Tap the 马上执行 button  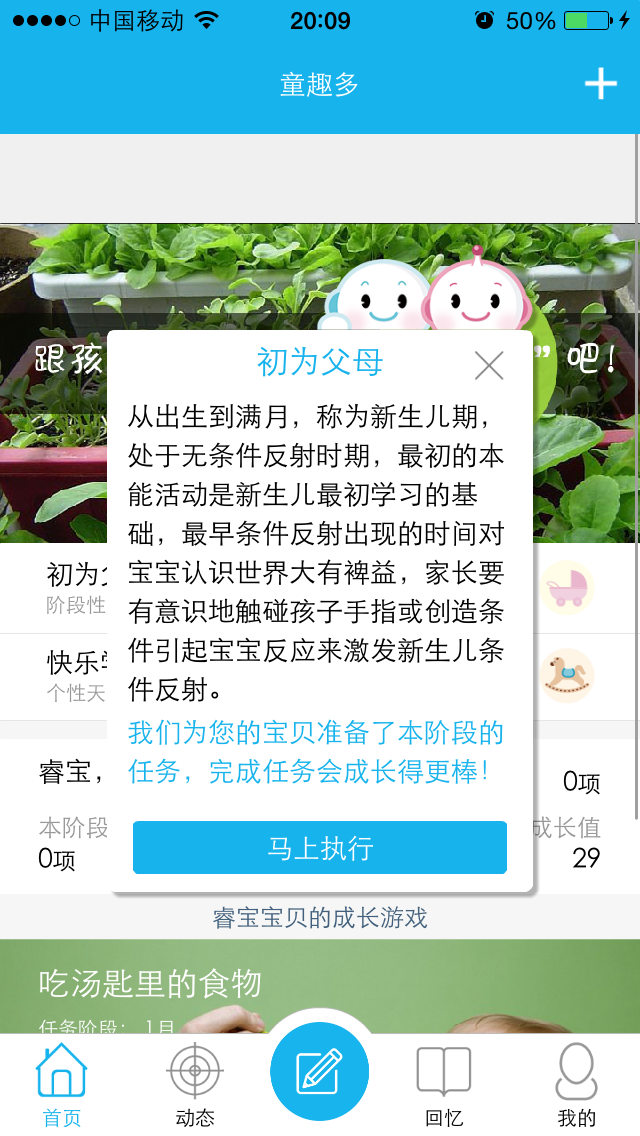pyautogui.click(x=320, y=848)
